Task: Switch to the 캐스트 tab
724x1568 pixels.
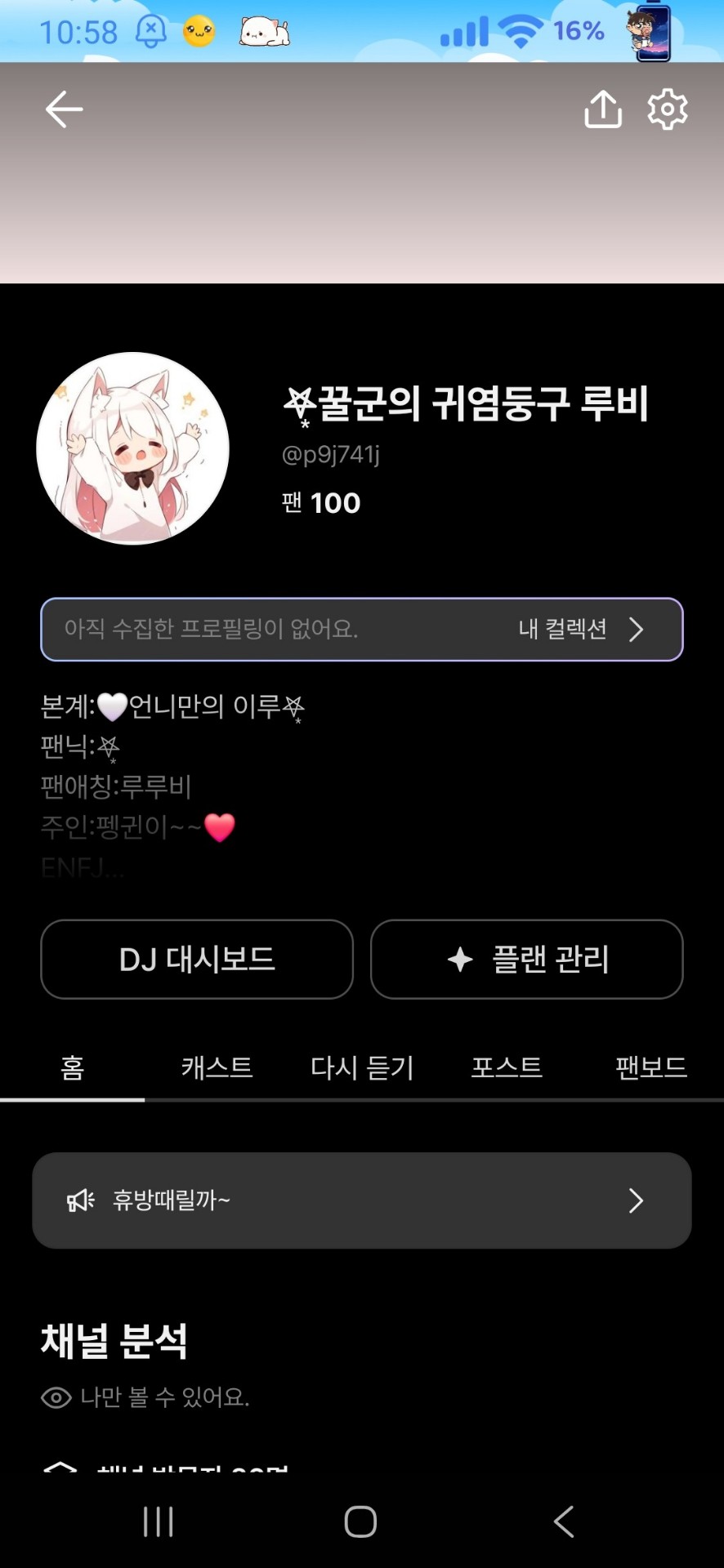Action: click(x=217, y=1067)
